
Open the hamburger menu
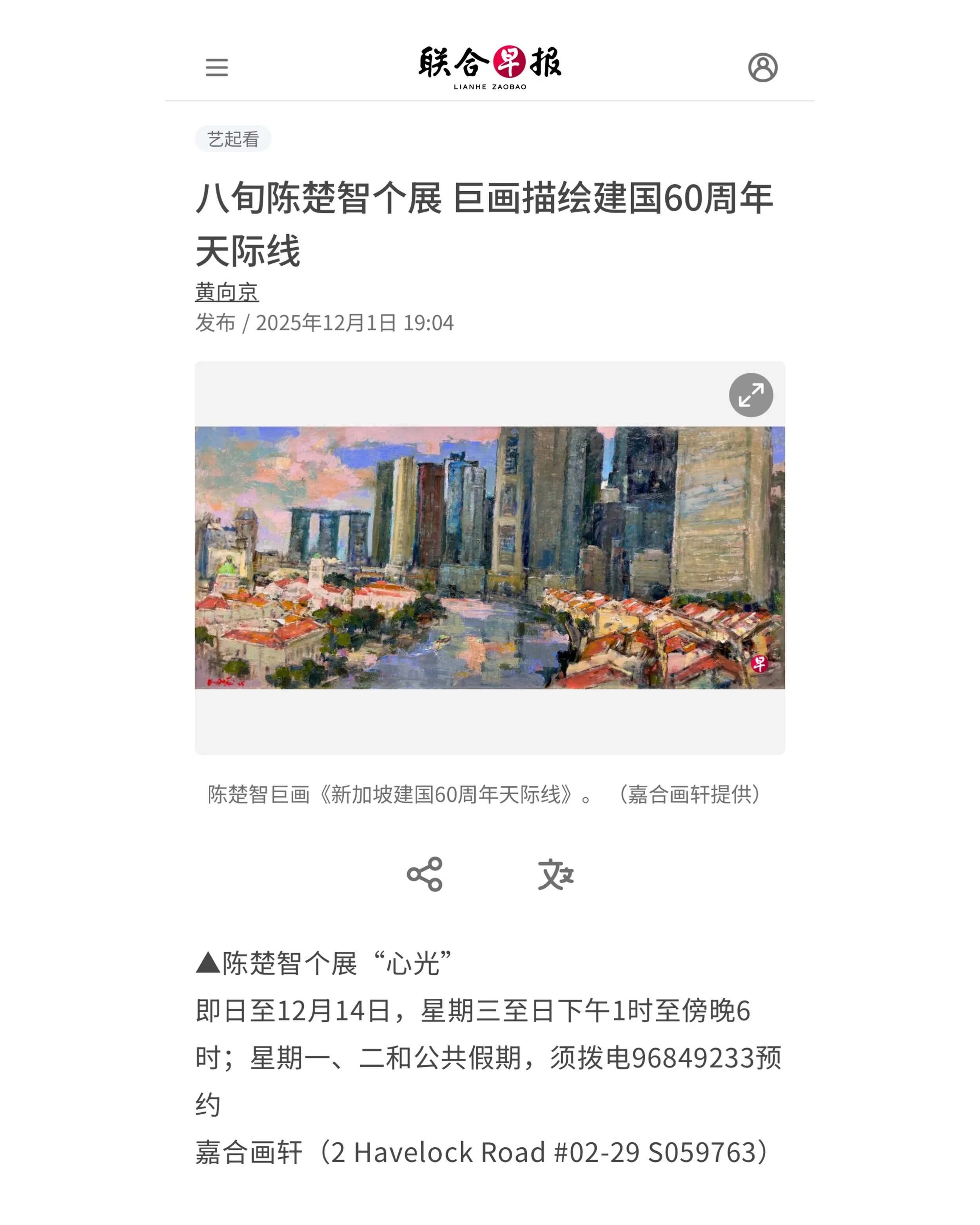(x=216, y=67)
